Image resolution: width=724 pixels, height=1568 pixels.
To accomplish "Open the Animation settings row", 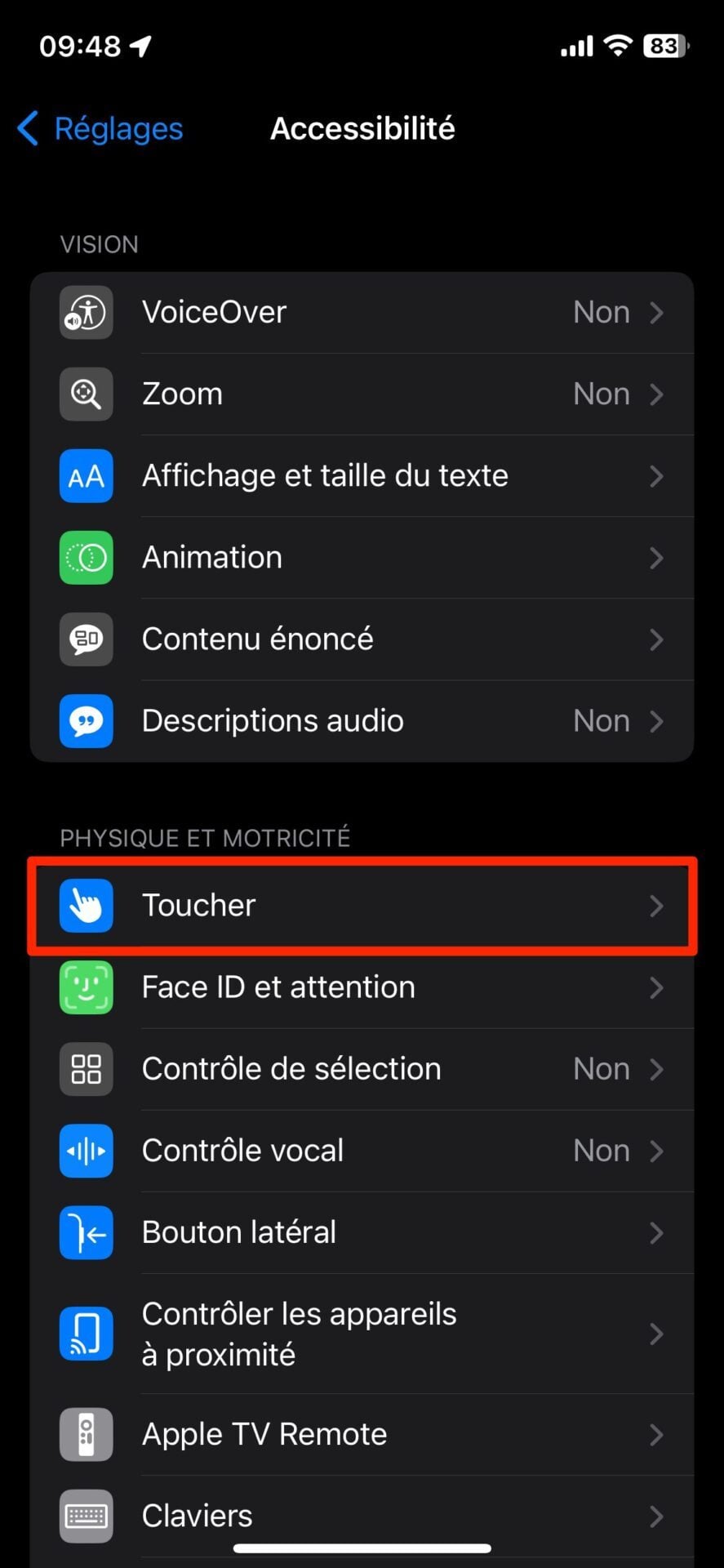I will [x=362, y=558].
